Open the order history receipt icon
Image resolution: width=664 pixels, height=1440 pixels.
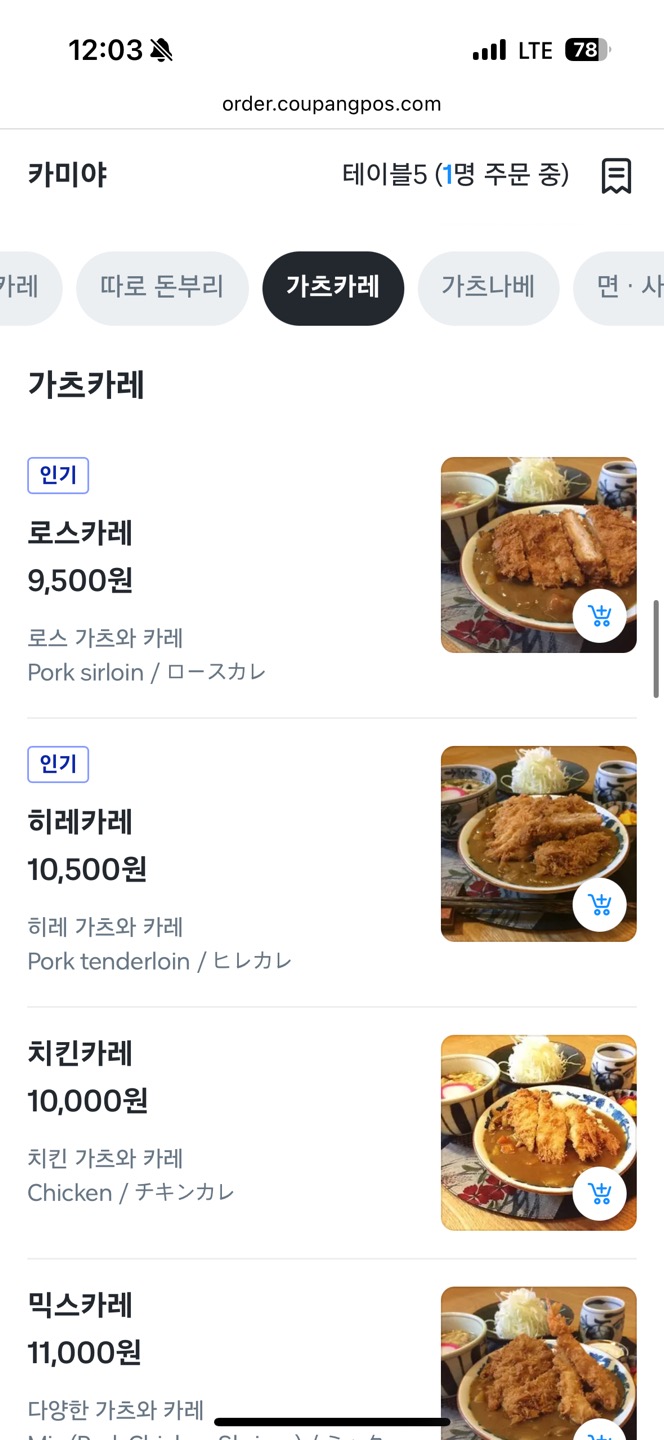click(616, 176)
